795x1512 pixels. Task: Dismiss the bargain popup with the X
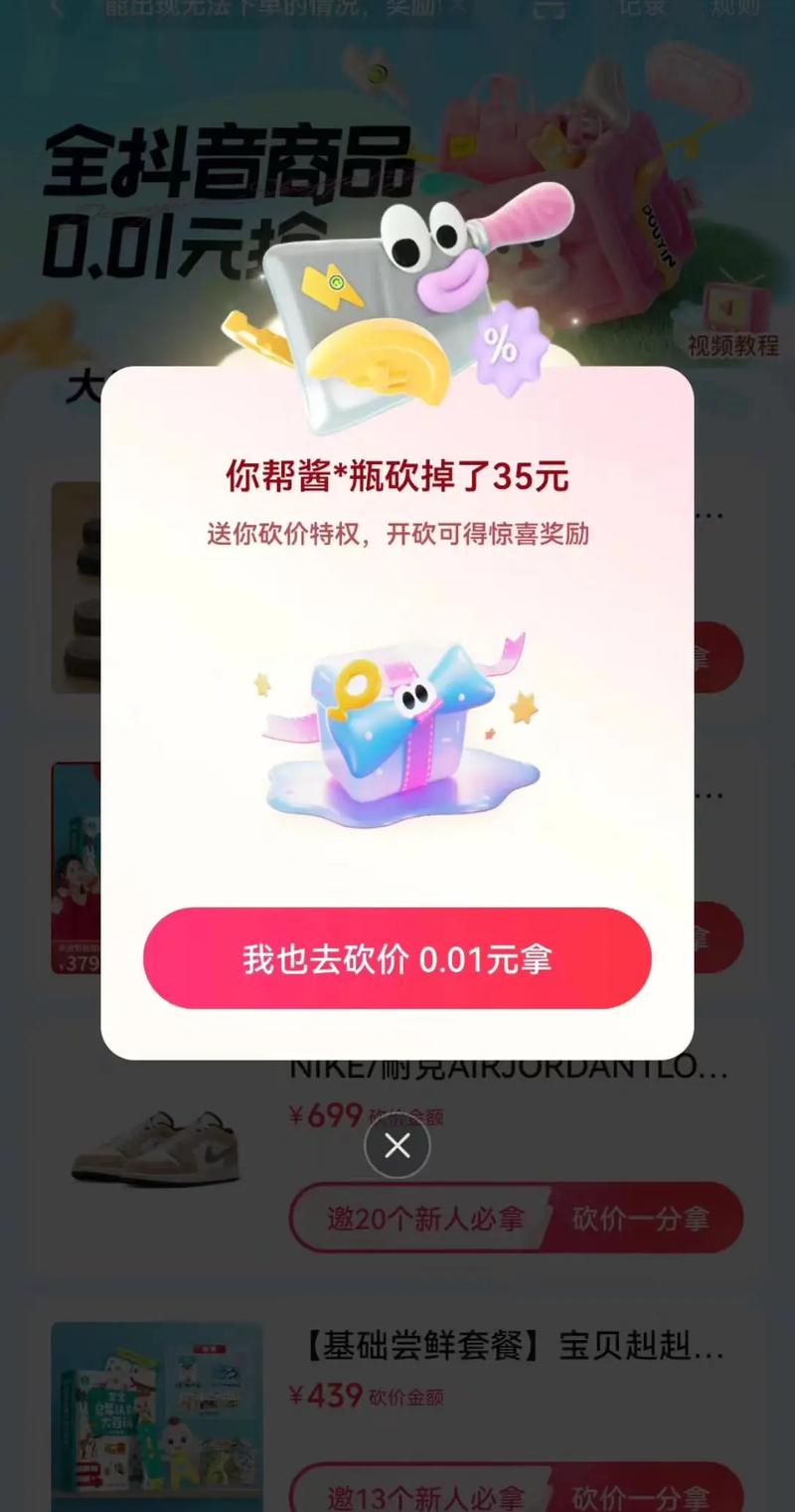pos(397,1146)
